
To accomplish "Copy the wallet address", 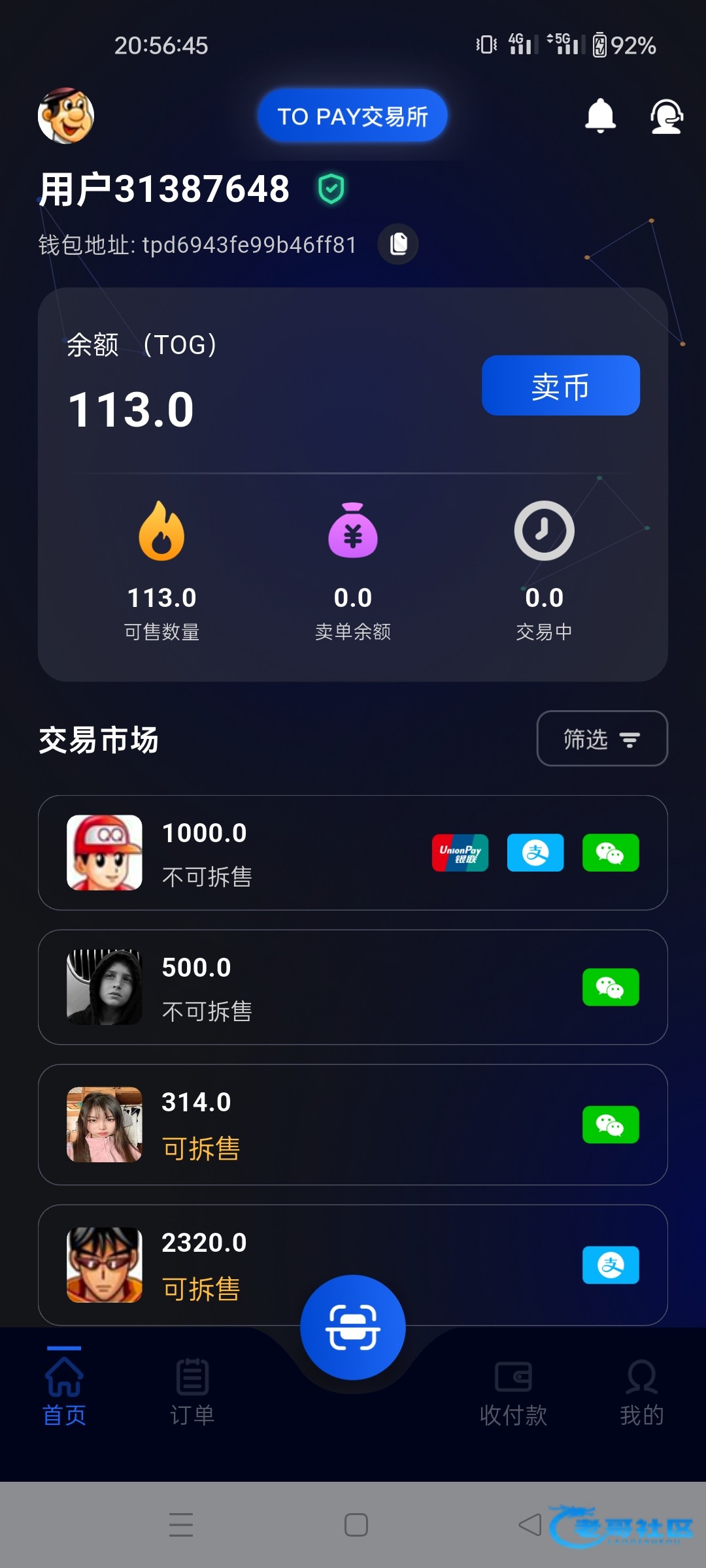I will pyautogui.click(x=398, y=244).
